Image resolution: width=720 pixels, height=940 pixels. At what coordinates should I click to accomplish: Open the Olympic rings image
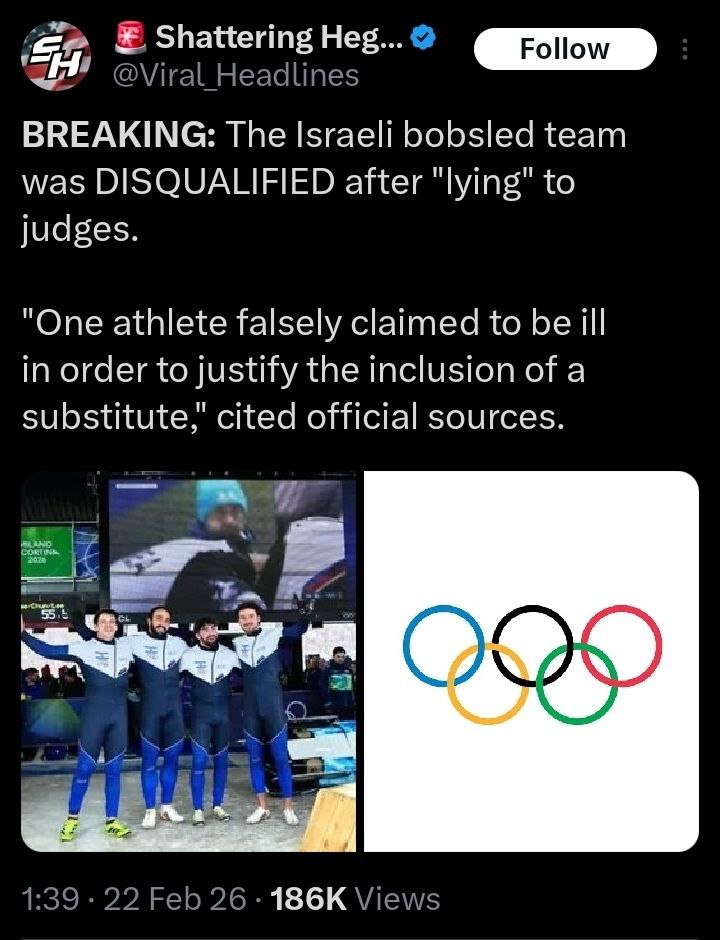pyautogui.click(x=531, y=661)
